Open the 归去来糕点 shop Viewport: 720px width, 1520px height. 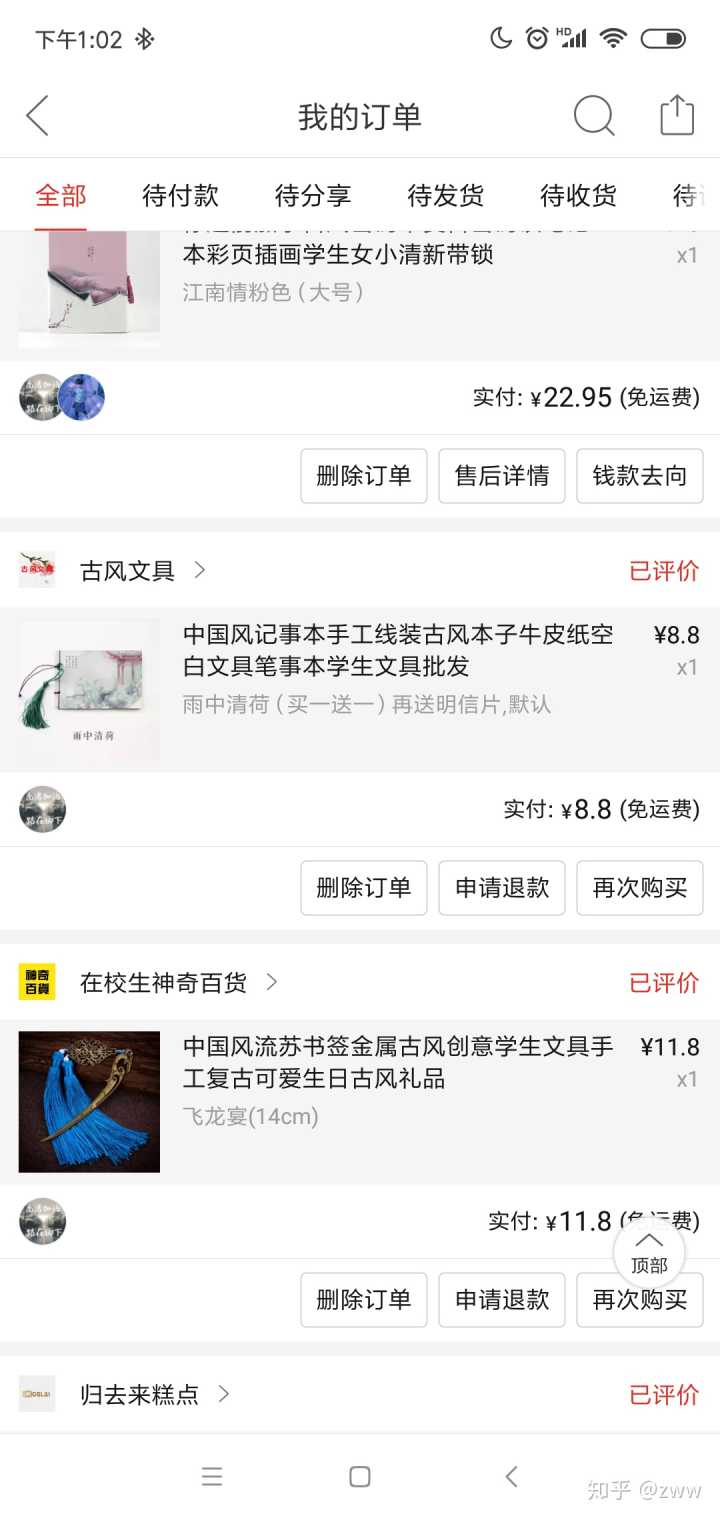click(140, 1394)
